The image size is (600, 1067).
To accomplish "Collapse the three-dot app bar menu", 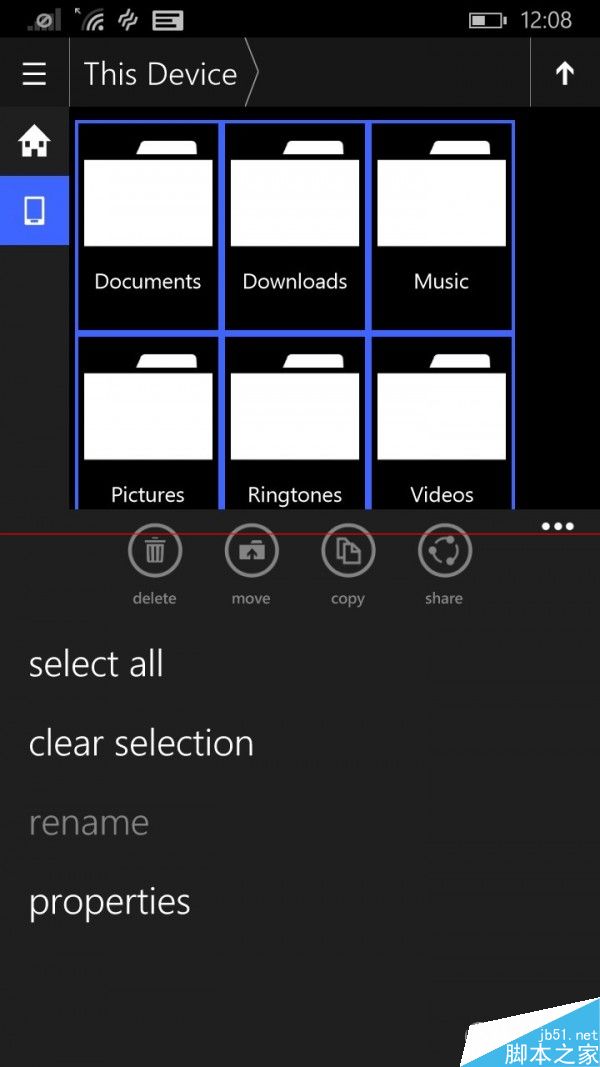I will (x=557, y=526).
